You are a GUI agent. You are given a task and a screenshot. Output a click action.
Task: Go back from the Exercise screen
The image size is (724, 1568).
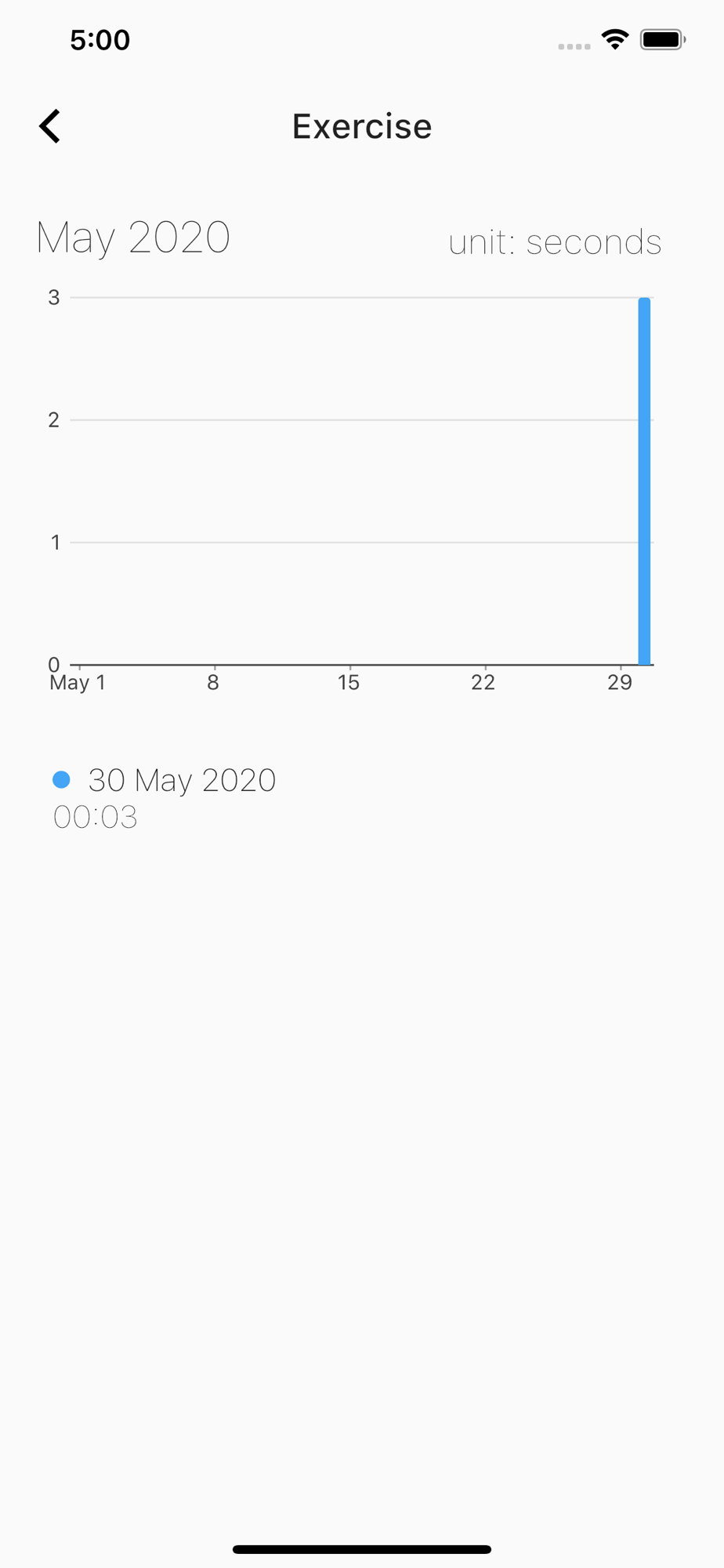(50, 126)
